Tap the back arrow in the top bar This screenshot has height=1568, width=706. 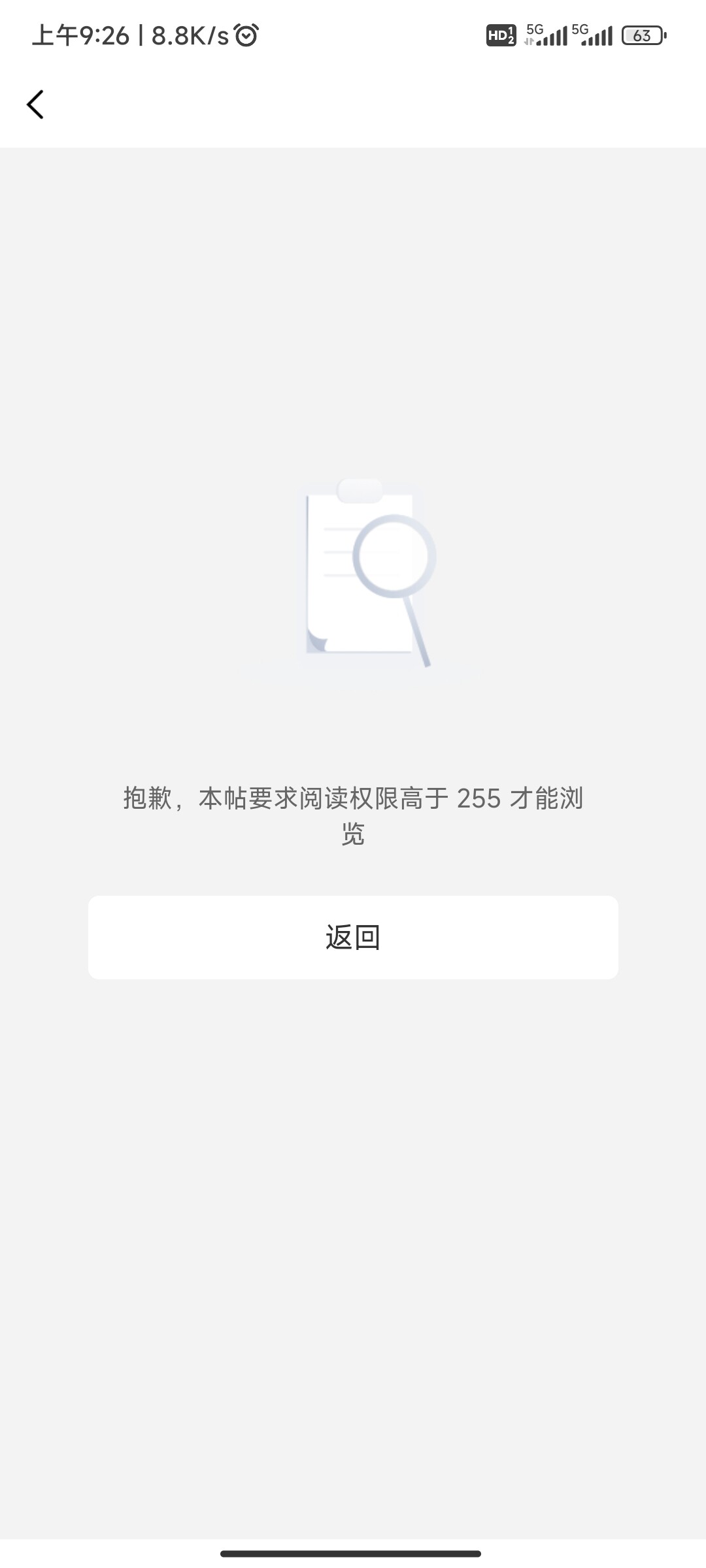pyautogui.click(x=35, y=105)
